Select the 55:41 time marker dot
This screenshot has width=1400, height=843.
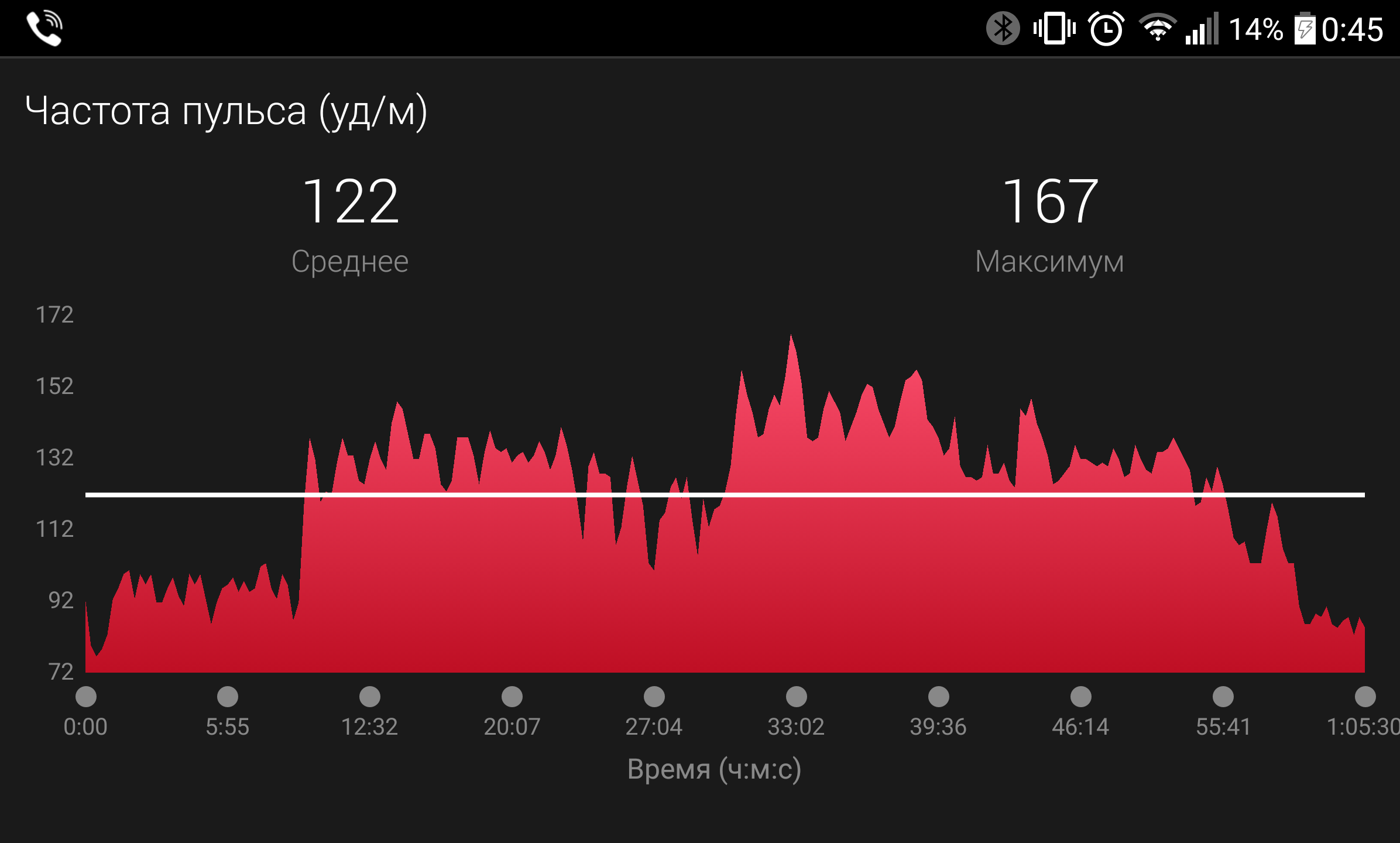pos(1223,697)
